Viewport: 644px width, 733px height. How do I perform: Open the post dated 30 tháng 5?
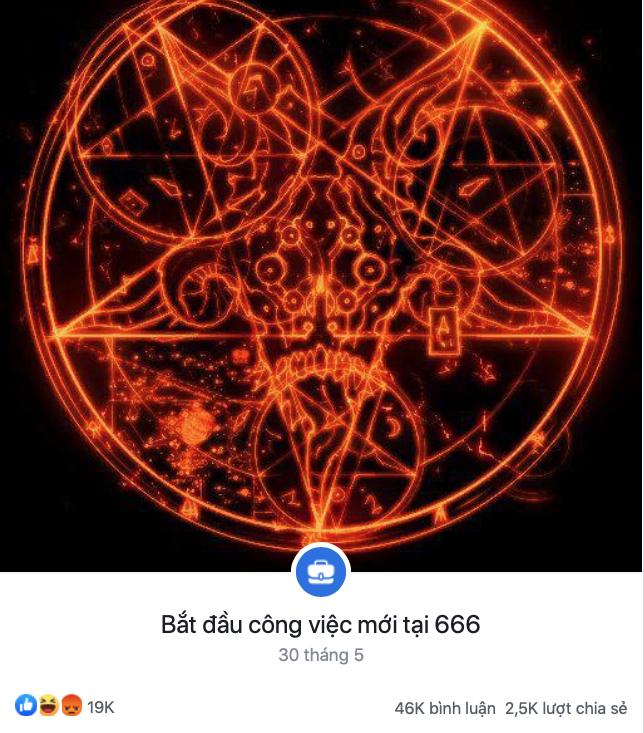click(321, 657)
